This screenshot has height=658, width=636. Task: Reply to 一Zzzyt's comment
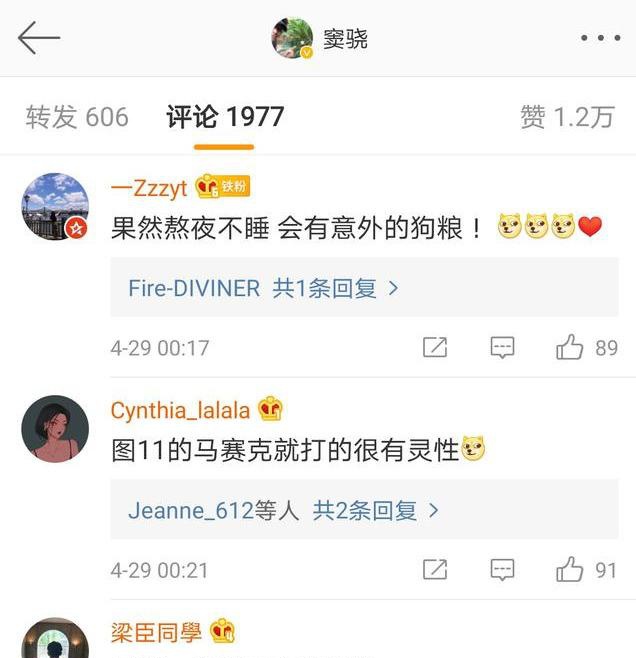point(502,348)
